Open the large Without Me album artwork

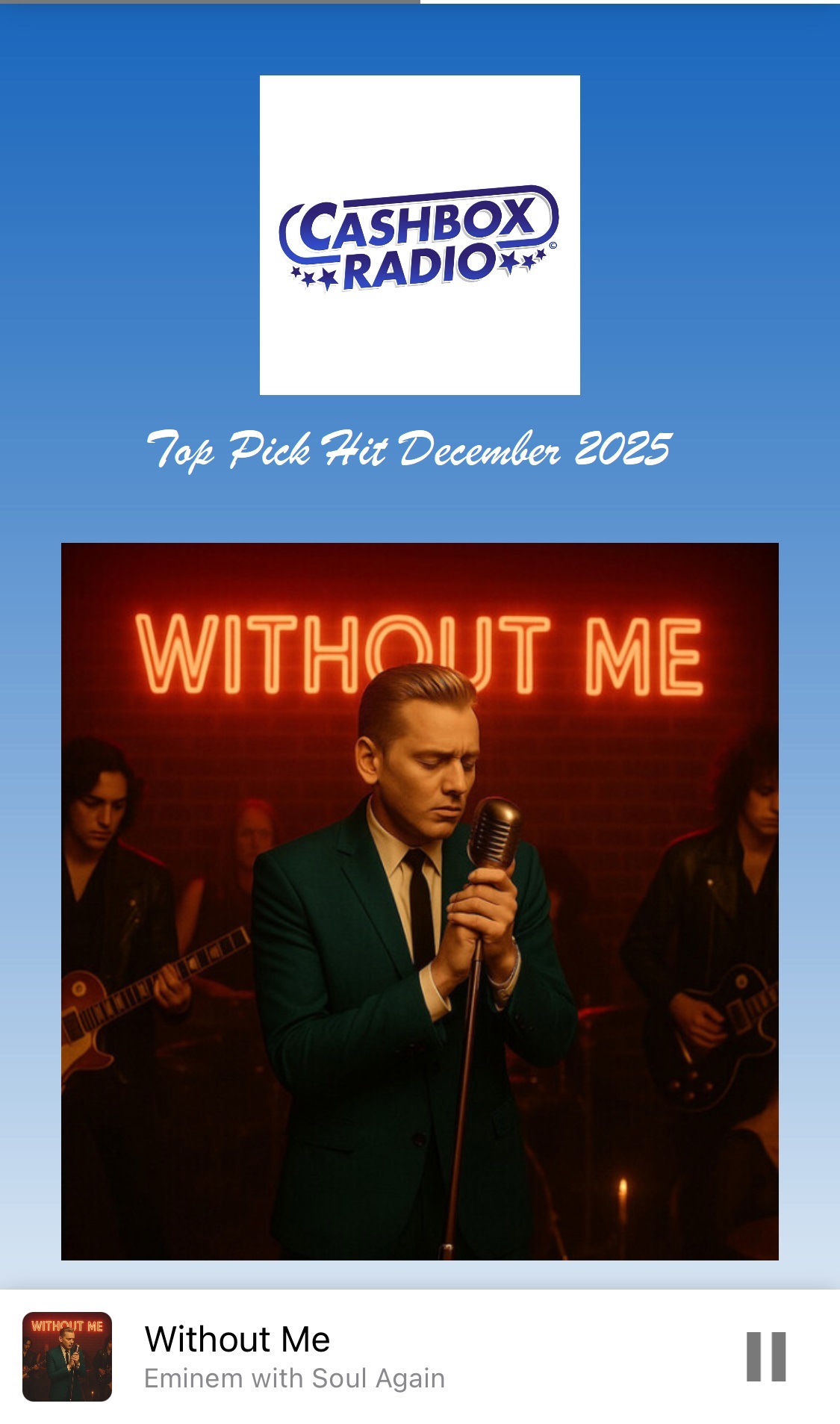point(420,901)
